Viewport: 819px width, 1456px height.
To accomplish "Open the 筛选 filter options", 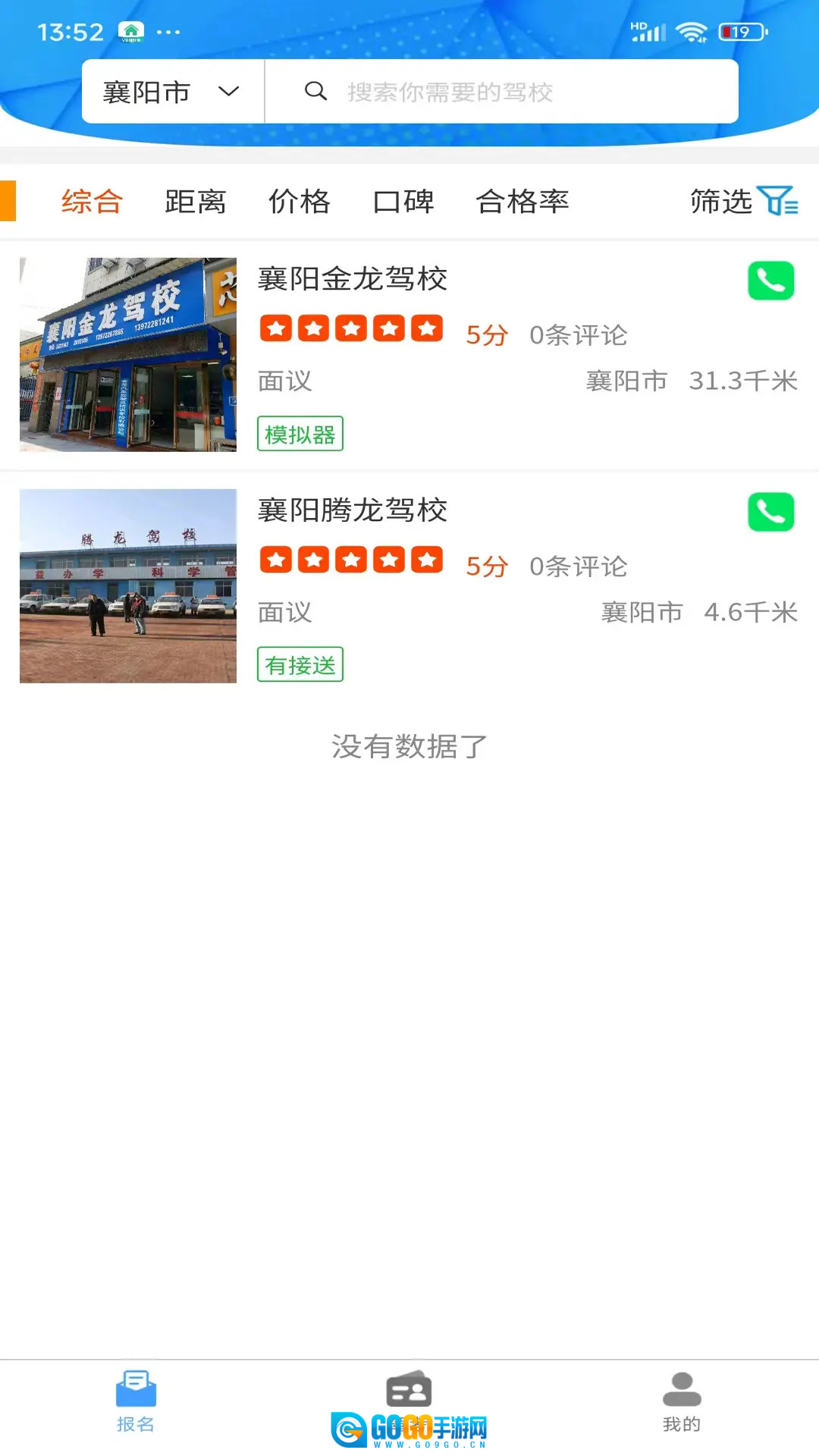I will 743,202.
